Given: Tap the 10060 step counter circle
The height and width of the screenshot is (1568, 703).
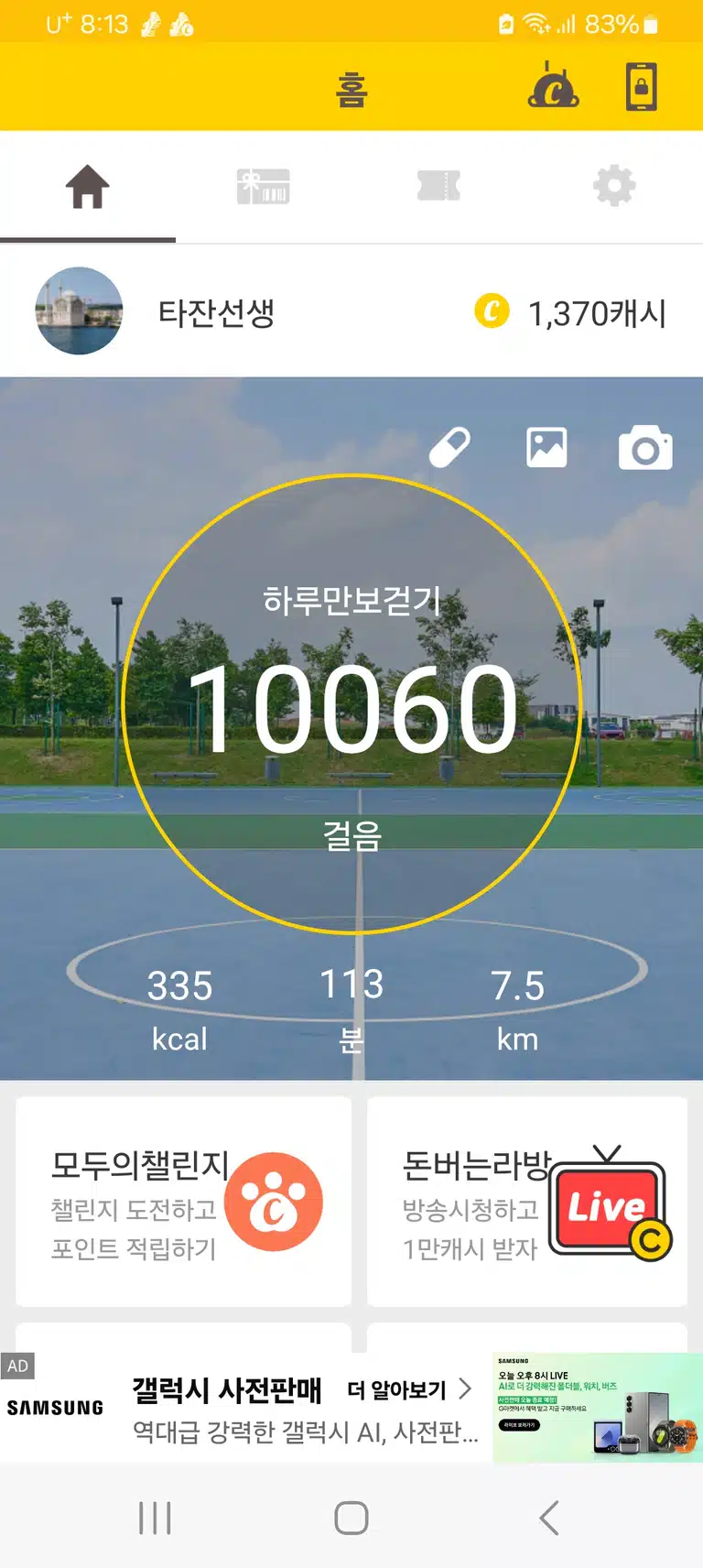Looking at the screenshot, I should point(352,704).
